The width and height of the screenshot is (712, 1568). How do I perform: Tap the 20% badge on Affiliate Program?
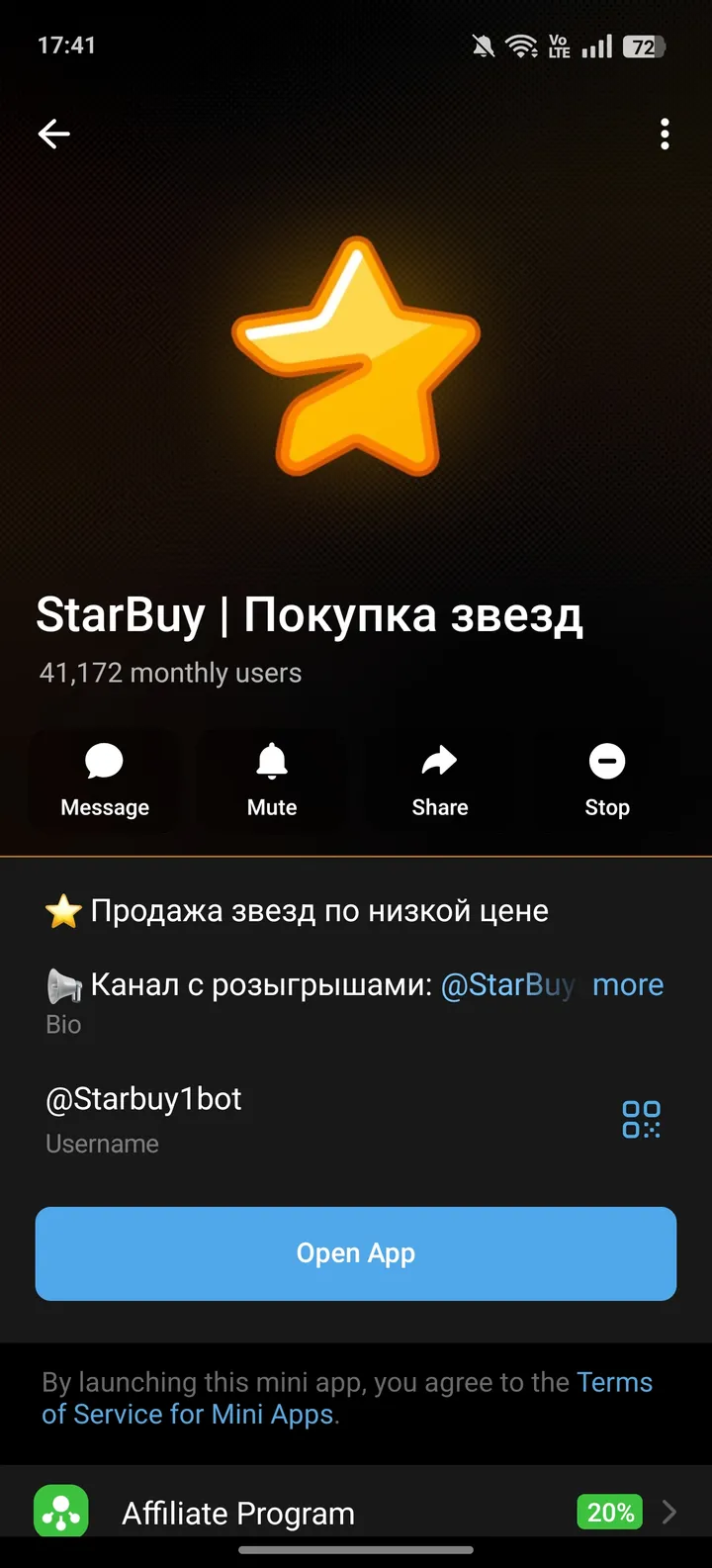[x=608, y=1512]
